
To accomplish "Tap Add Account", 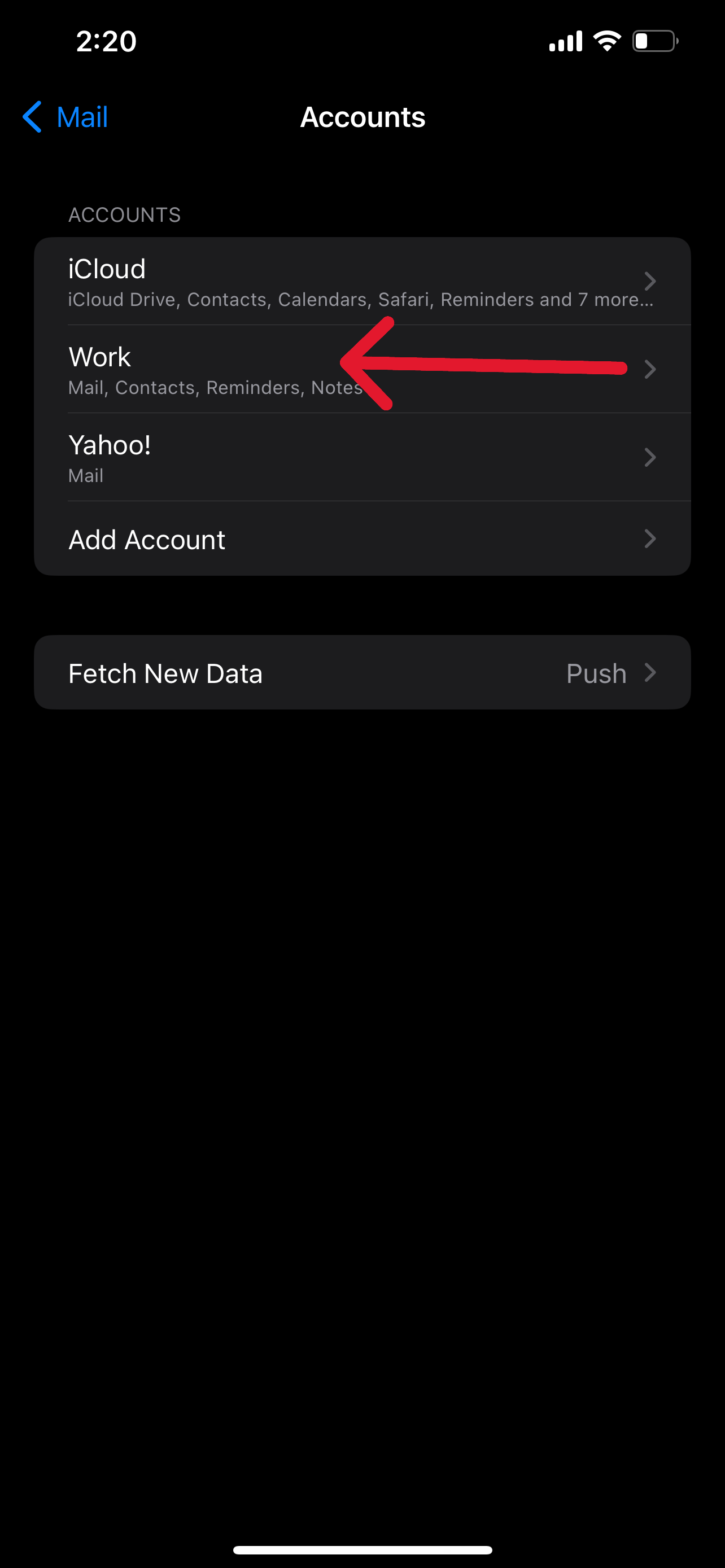I will [x=361, y=539].
